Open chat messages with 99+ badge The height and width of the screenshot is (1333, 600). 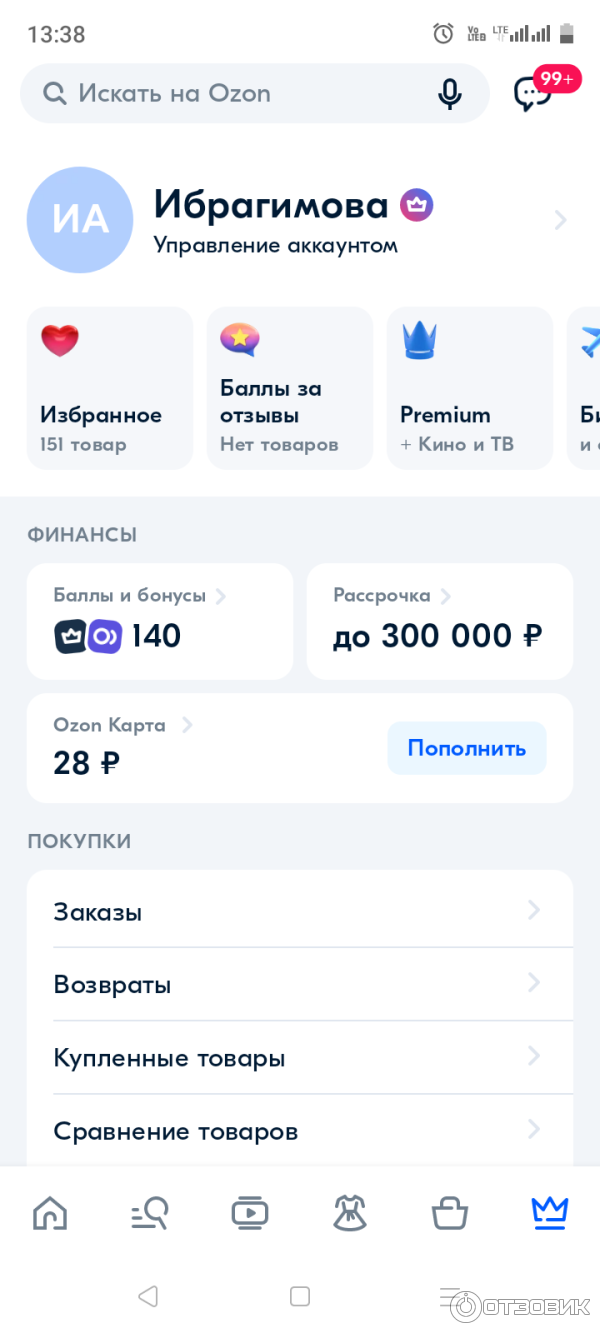533,93
